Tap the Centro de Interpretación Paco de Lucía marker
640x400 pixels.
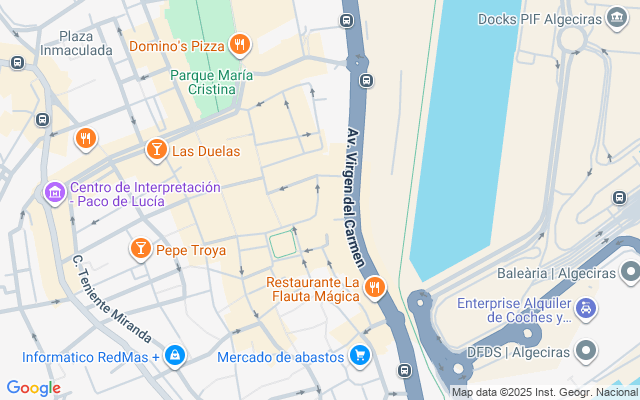coord(55,191)
